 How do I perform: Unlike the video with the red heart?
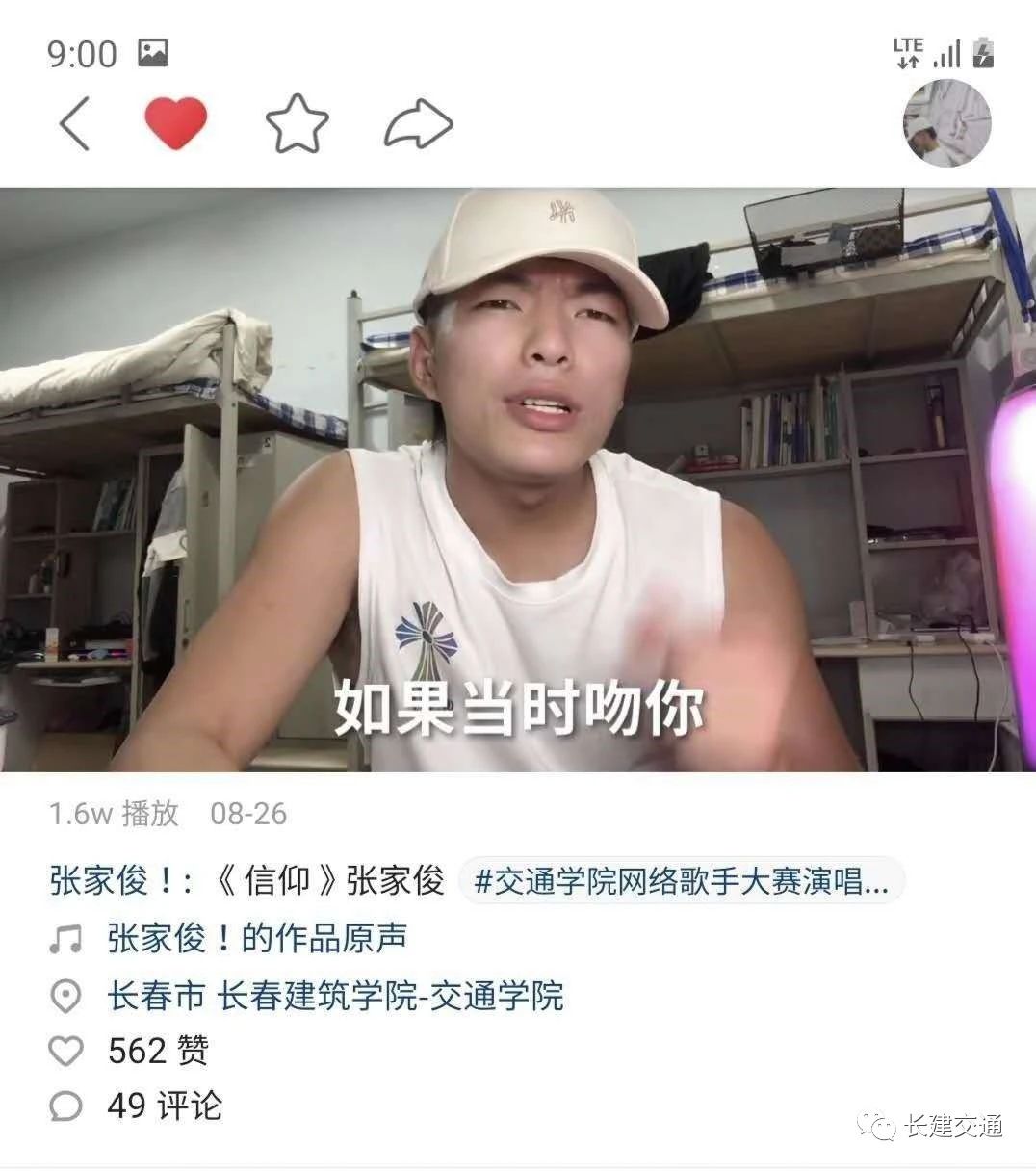(175, 123)
